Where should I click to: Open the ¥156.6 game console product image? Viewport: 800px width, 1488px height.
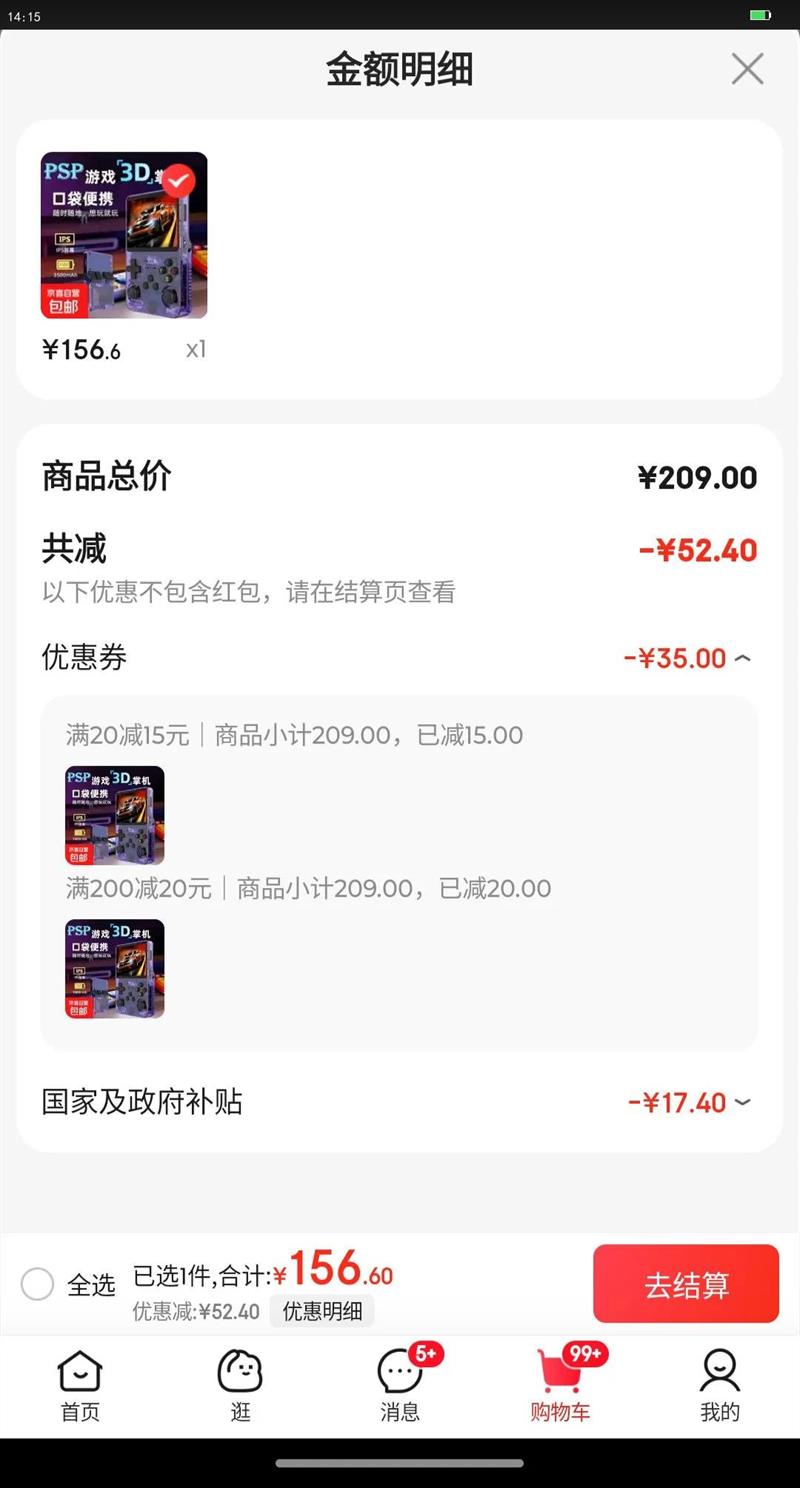click(x=124, y=235)
